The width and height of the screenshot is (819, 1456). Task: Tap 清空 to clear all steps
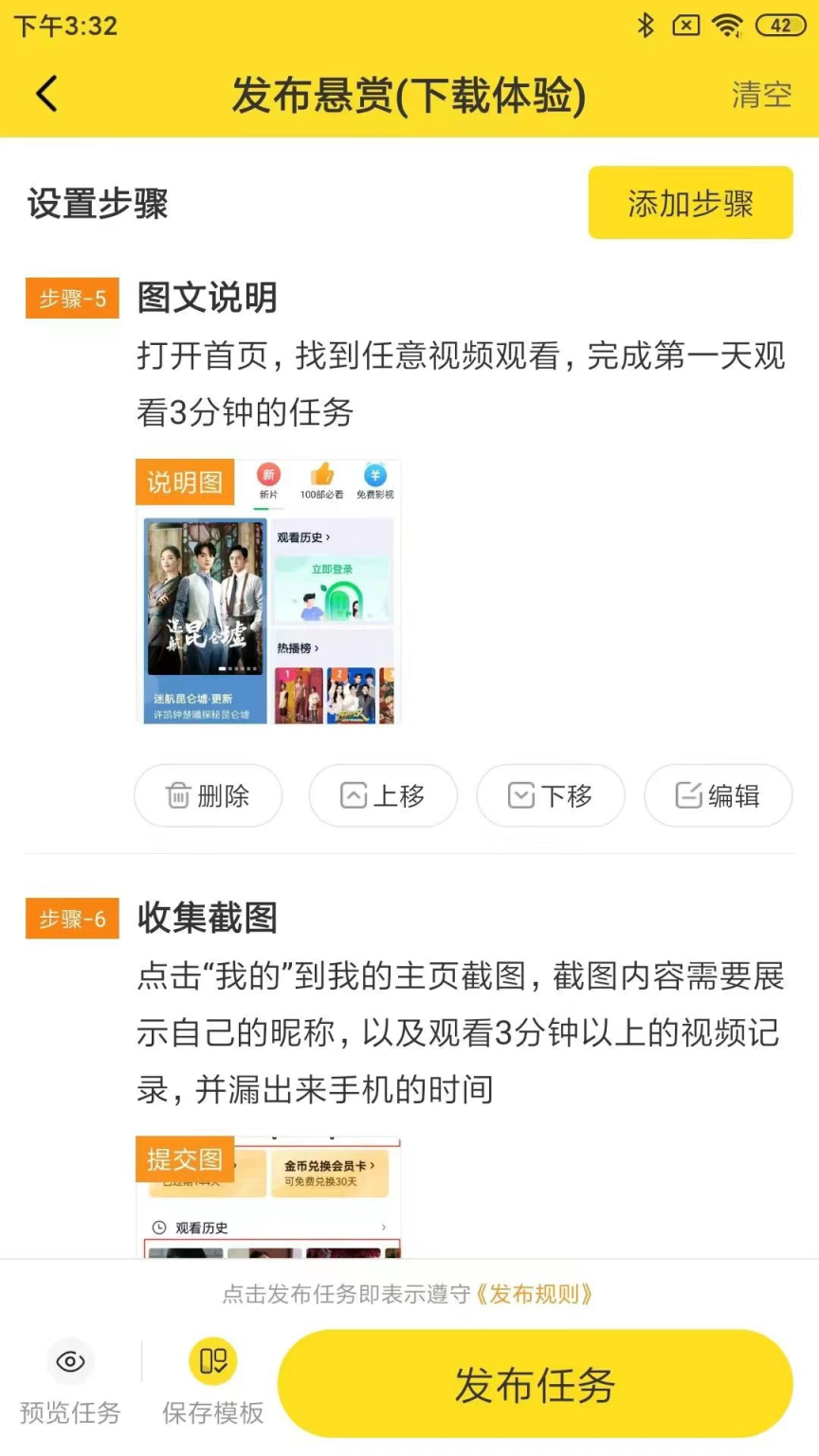(760, 95)
